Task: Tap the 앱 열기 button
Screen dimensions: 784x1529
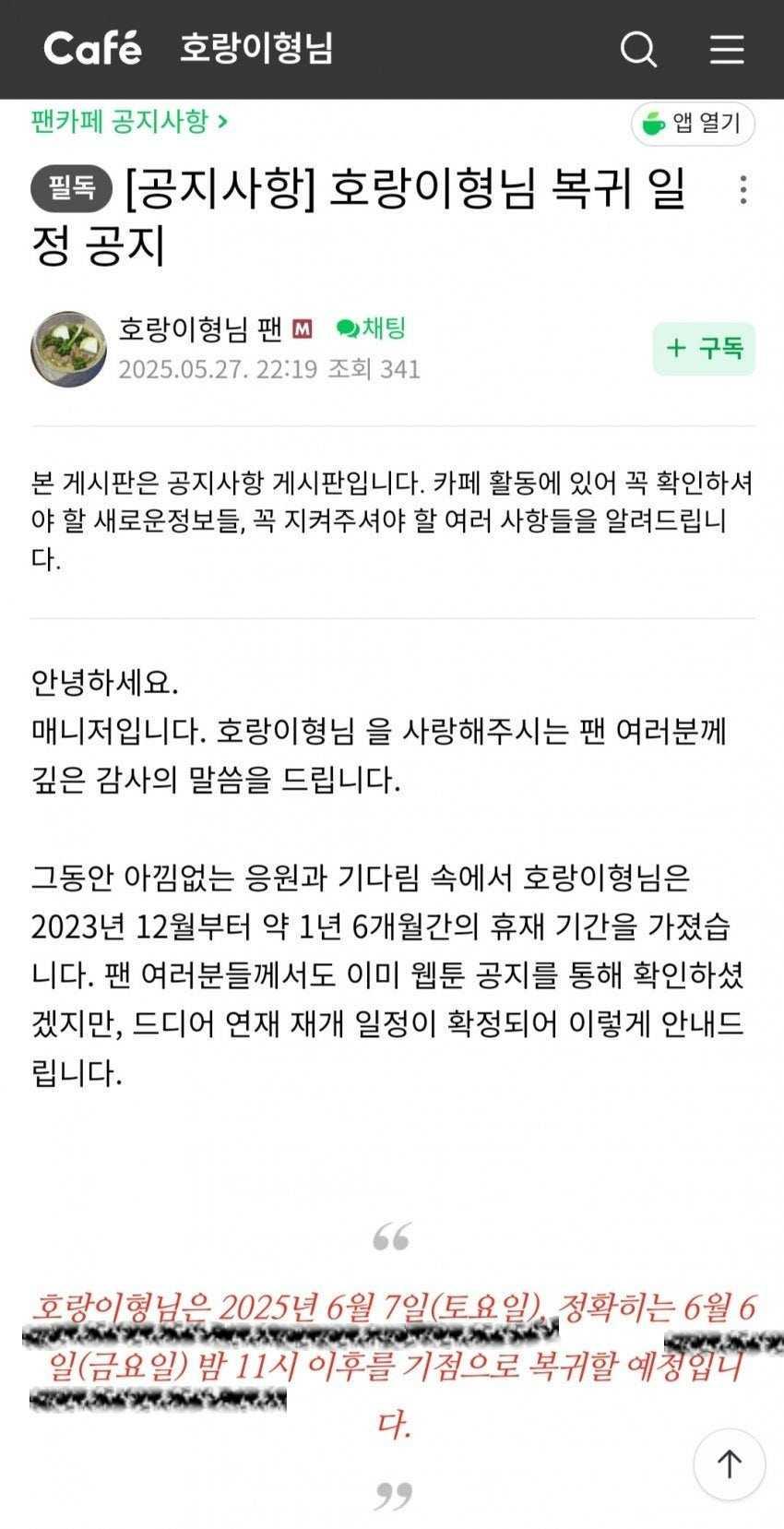Action: pos(693,124)
